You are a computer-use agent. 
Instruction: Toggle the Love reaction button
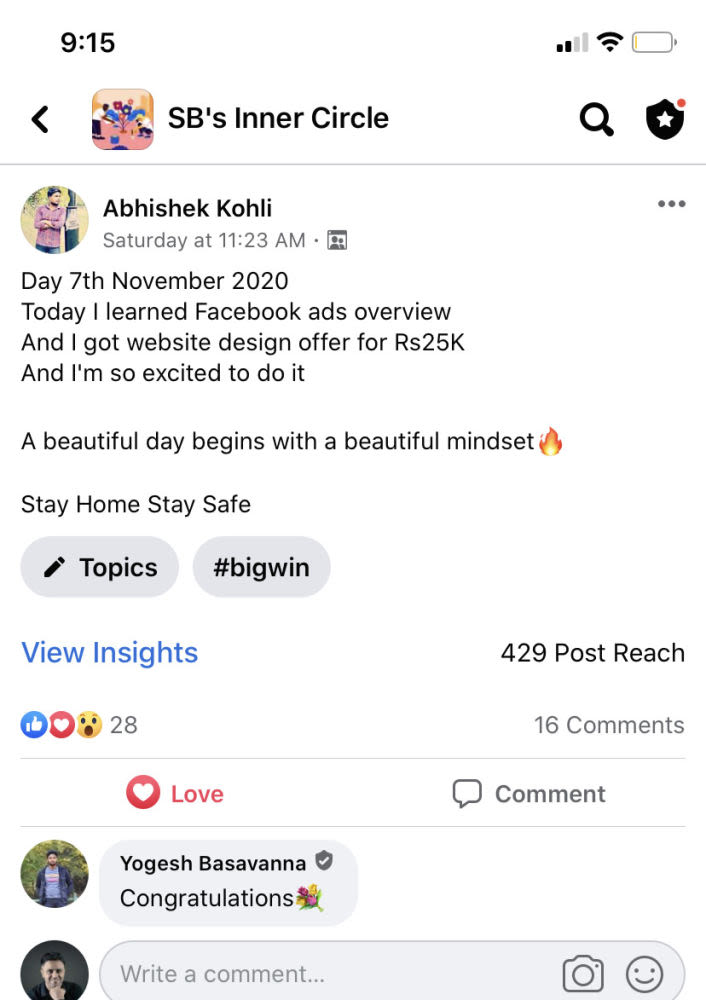point(176,794)
